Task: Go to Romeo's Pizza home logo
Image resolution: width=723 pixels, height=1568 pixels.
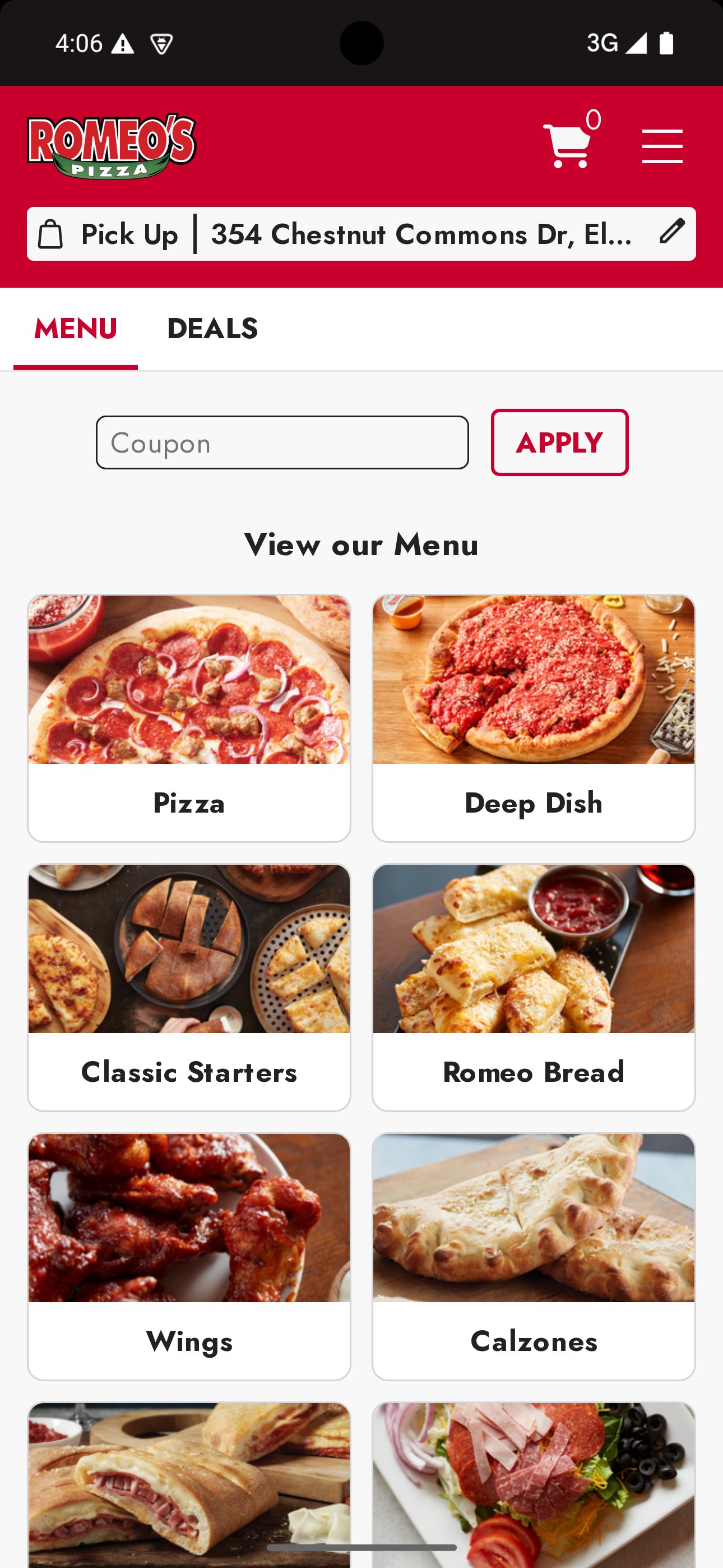Action: tap(112, 146)
